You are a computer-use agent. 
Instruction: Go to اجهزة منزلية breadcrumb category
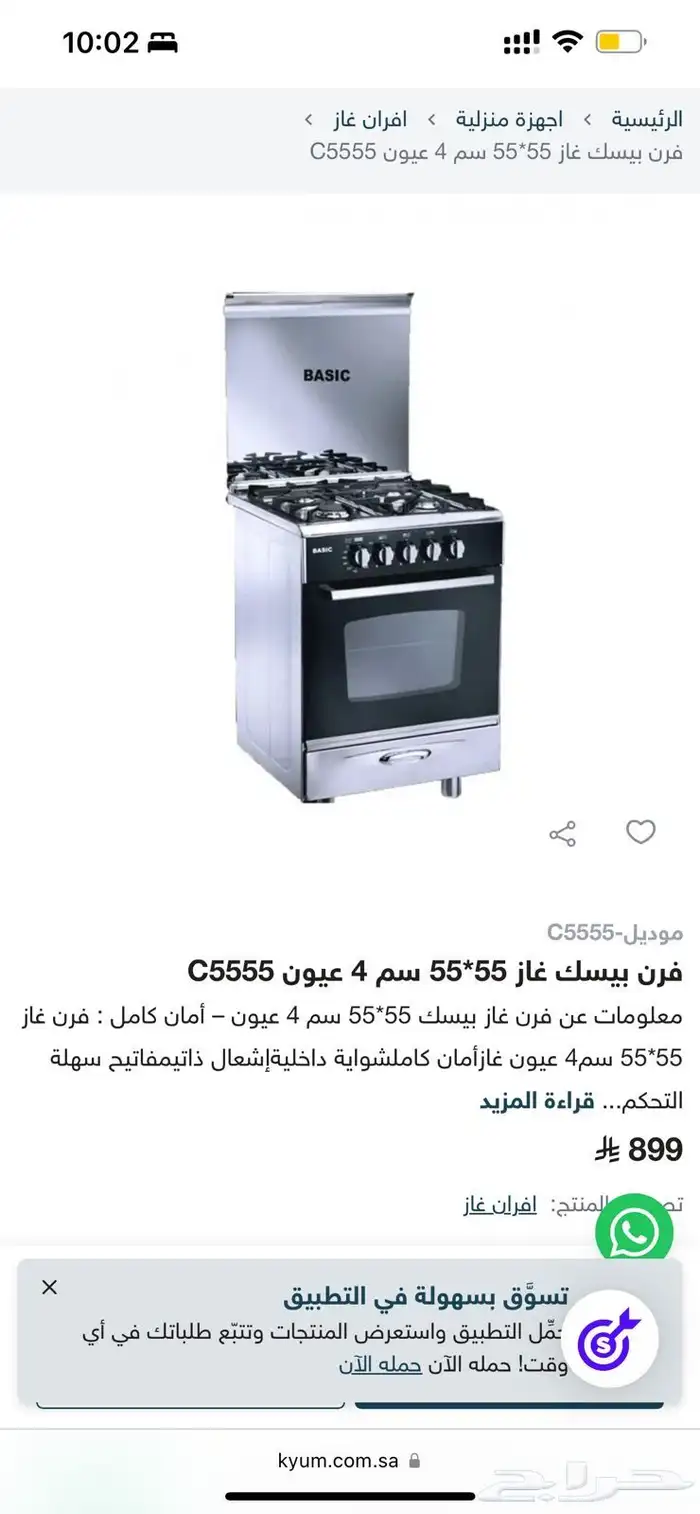[x=510, y=120]
